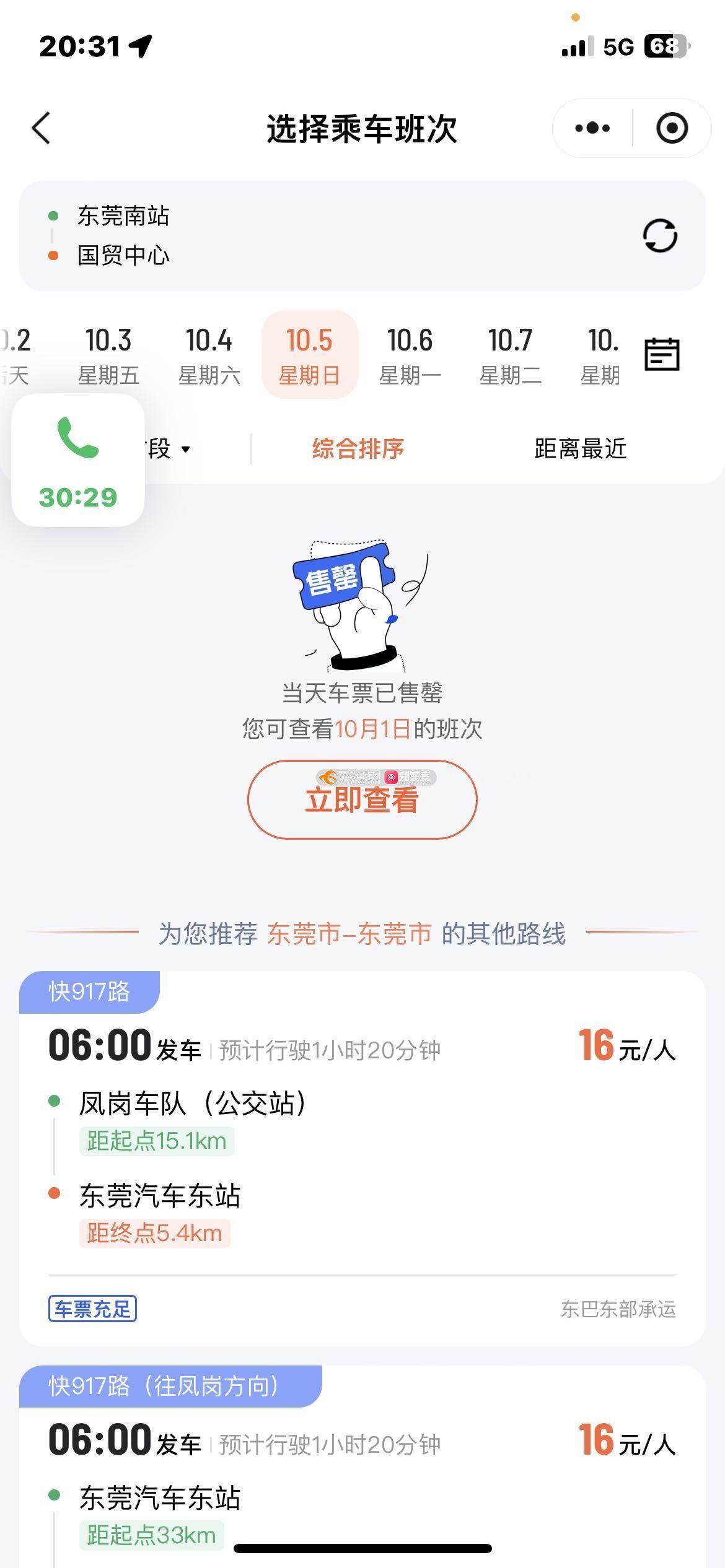The height and width of the screenshot is (1568, 725).
Task: Sort by 距离最近
Action: click(580, 448)
